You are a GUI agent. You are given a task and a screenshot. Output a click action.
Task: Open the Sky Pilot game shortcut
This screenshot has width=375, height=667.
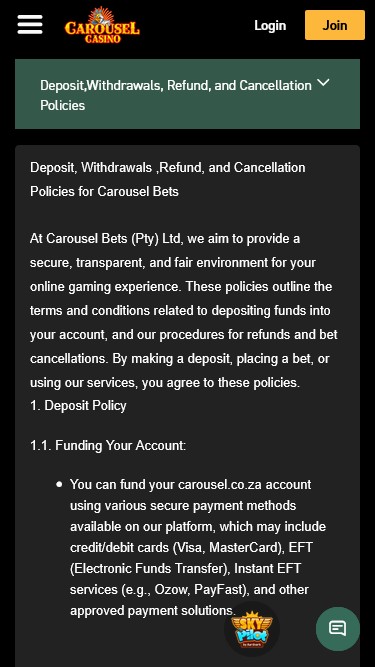[x=252, y=630]
